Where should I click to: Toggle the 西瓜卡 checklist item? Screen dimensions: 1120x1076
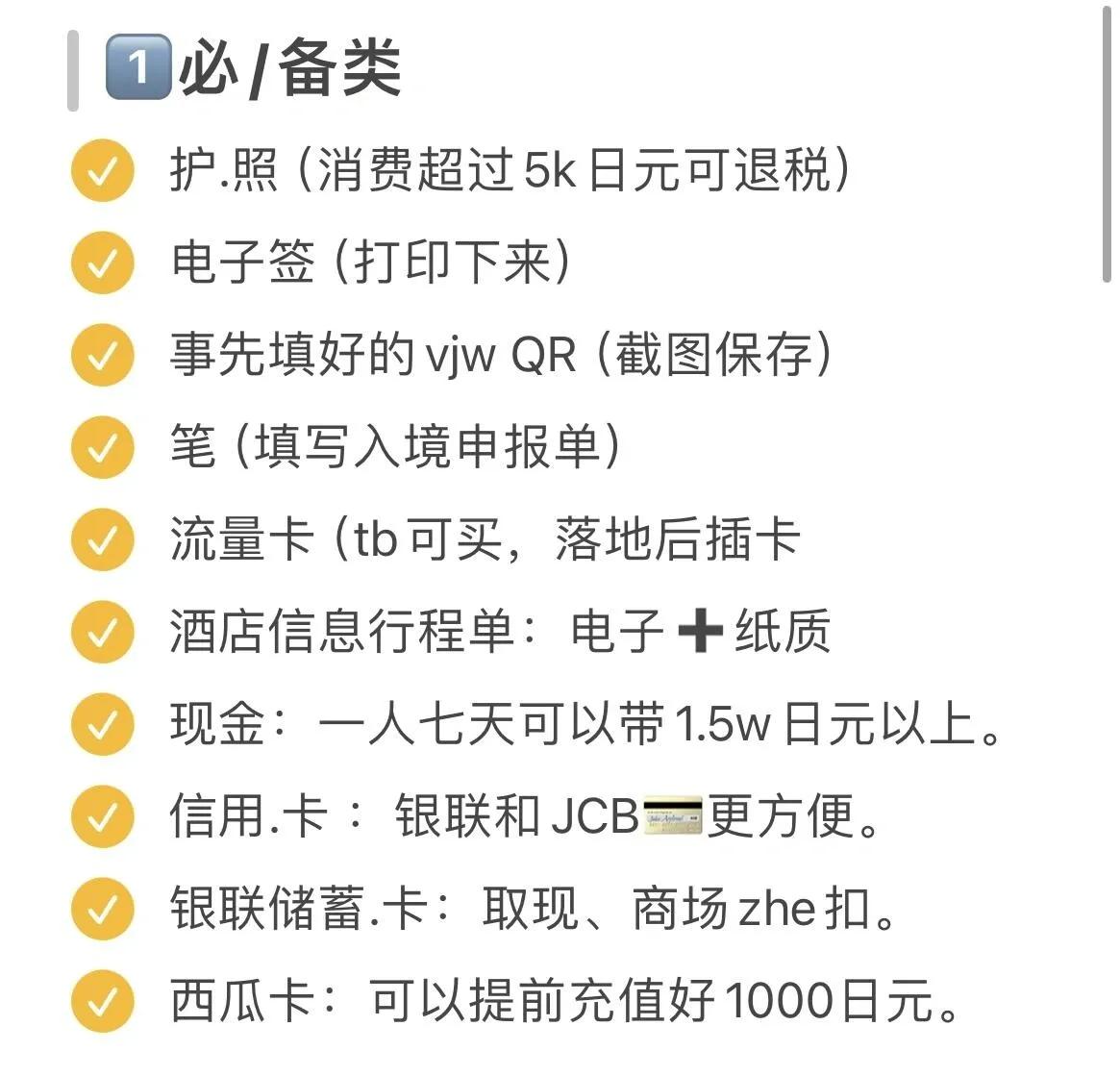pyautogui.click(x=102, y=1002)
